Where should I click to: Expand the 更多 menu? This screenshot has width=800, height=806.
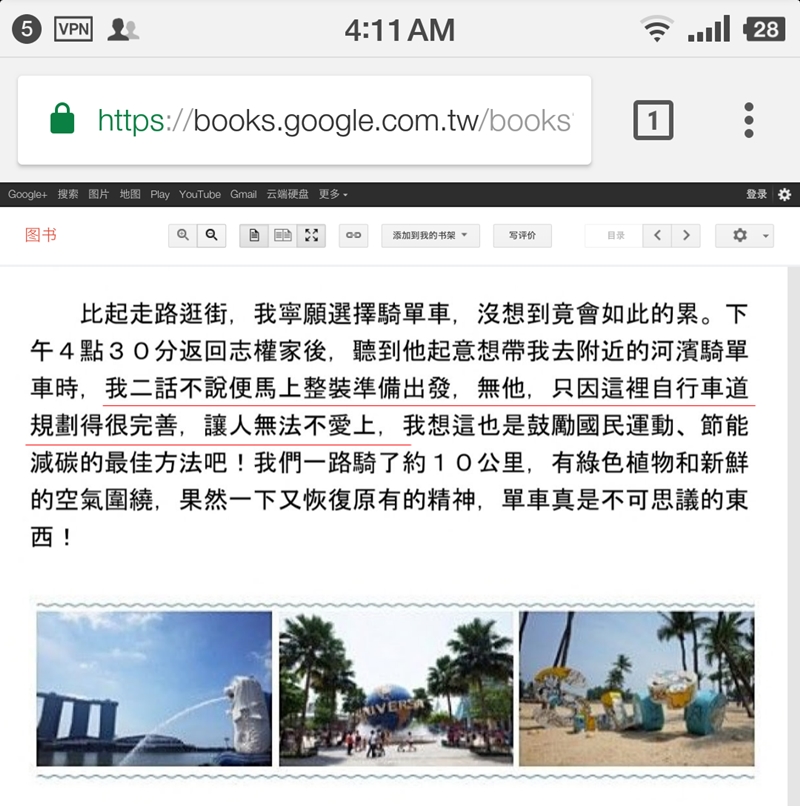[x=333, y=194]
